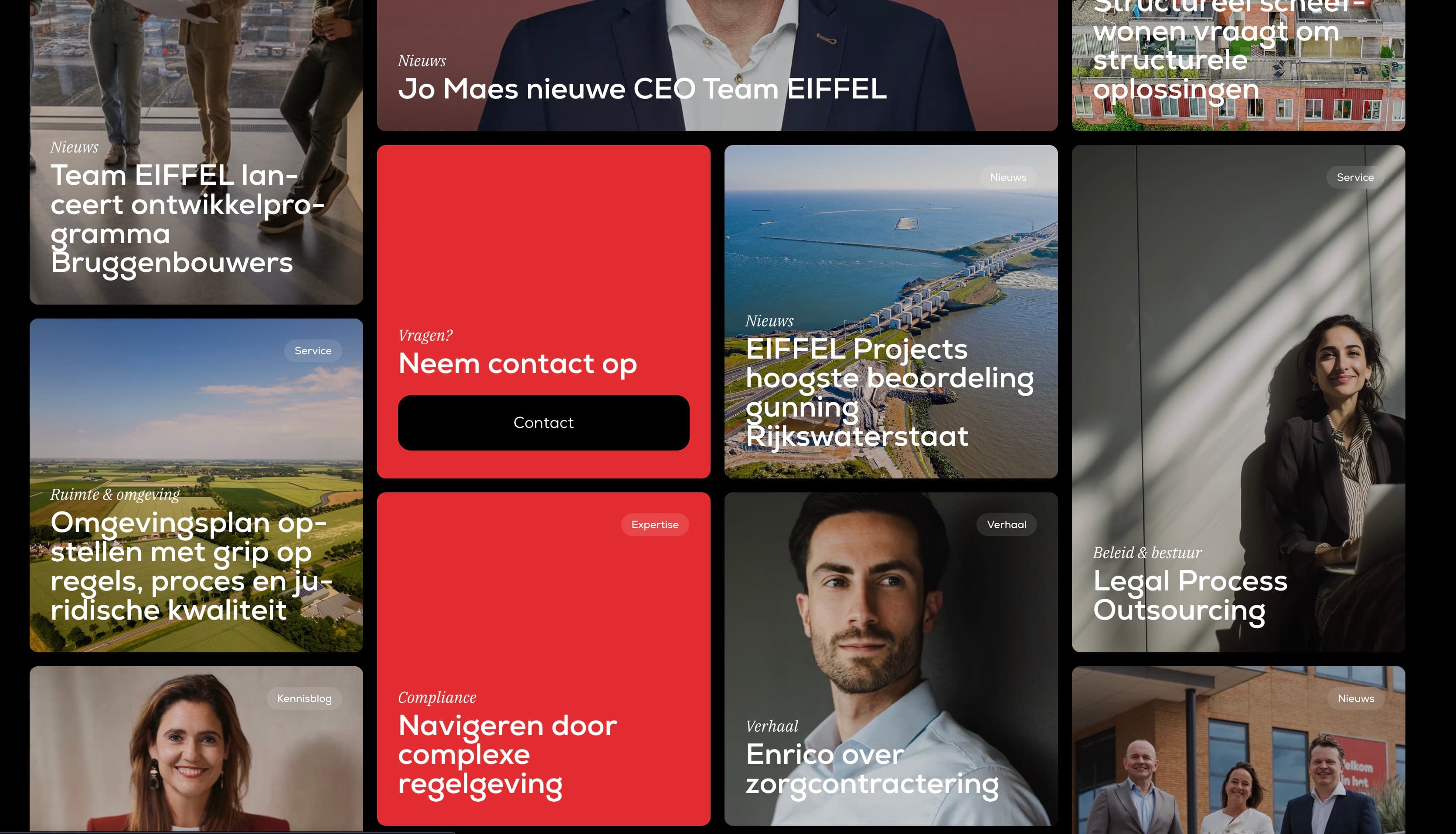Tap the black Contact button
The width and height of the screenshot is (1456, 834).
543,423
